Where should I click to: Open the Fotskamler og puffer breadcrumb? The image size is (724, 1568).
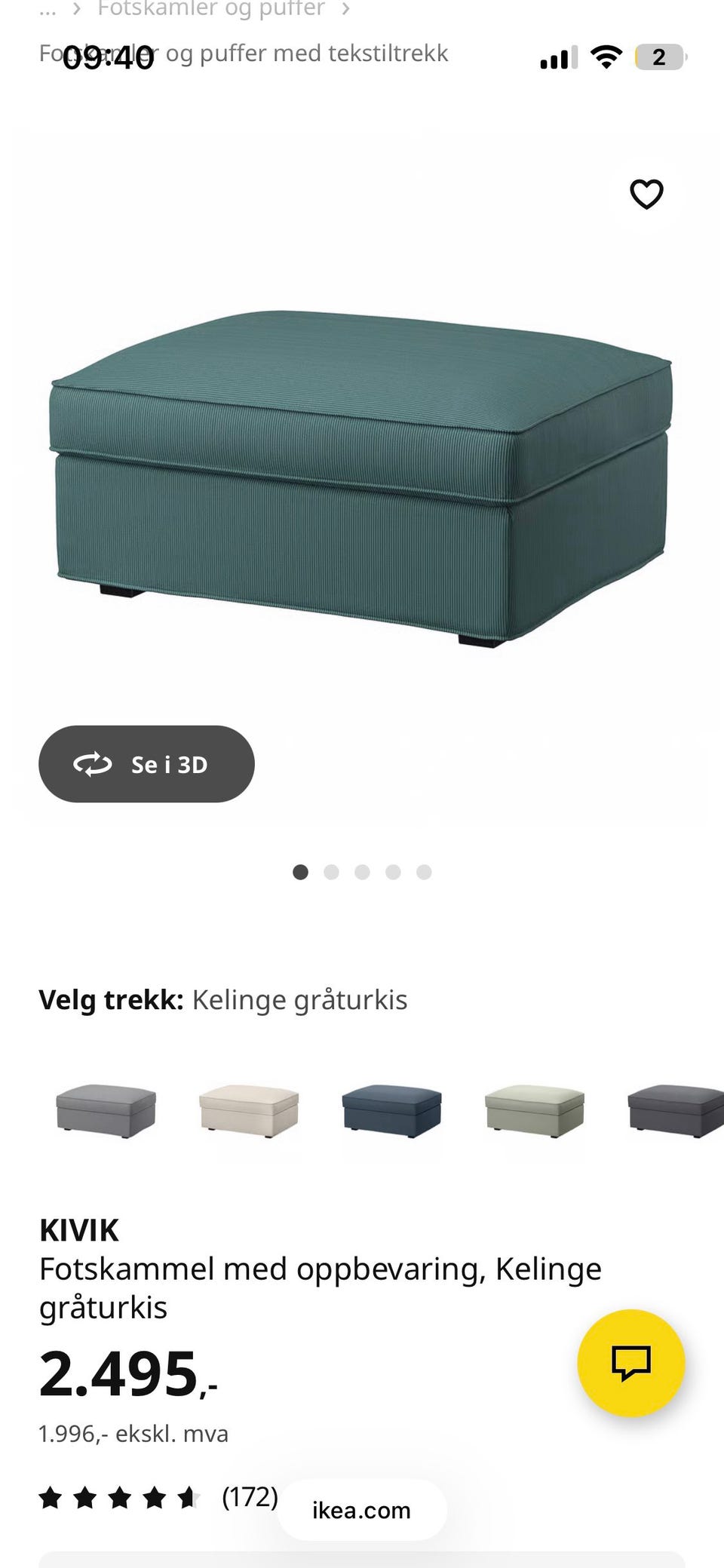209,9
